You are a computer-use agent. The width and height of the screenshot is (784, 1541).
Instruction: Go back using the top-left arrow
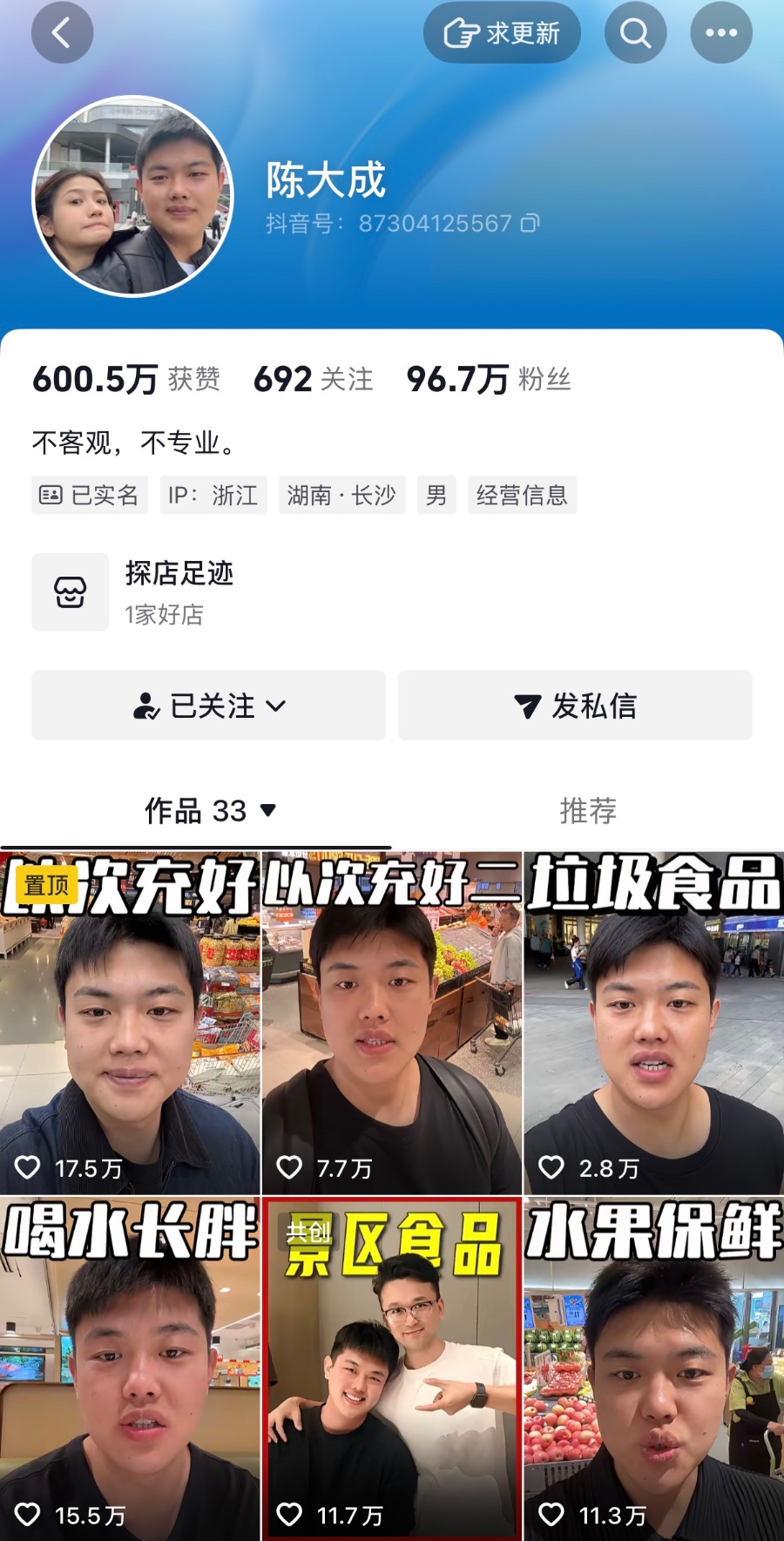pos(62,33)
